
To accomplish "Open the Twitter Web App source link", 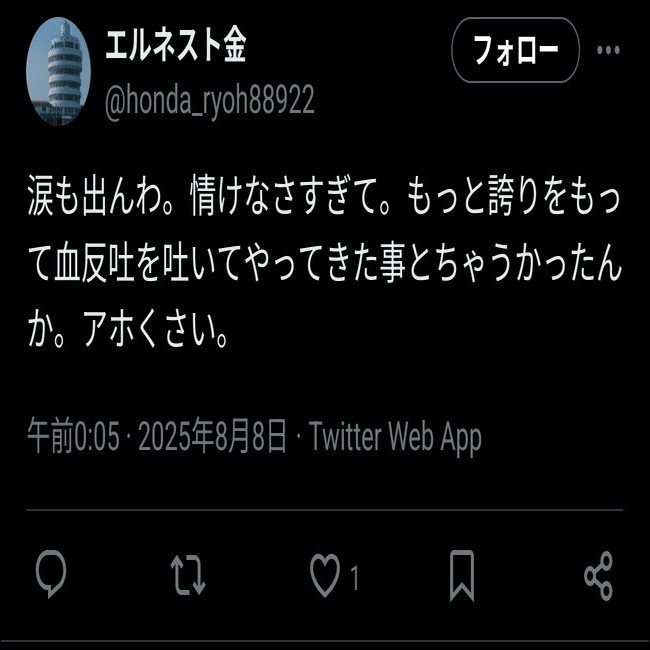I will pyautogui.click(x=396, y=437).
